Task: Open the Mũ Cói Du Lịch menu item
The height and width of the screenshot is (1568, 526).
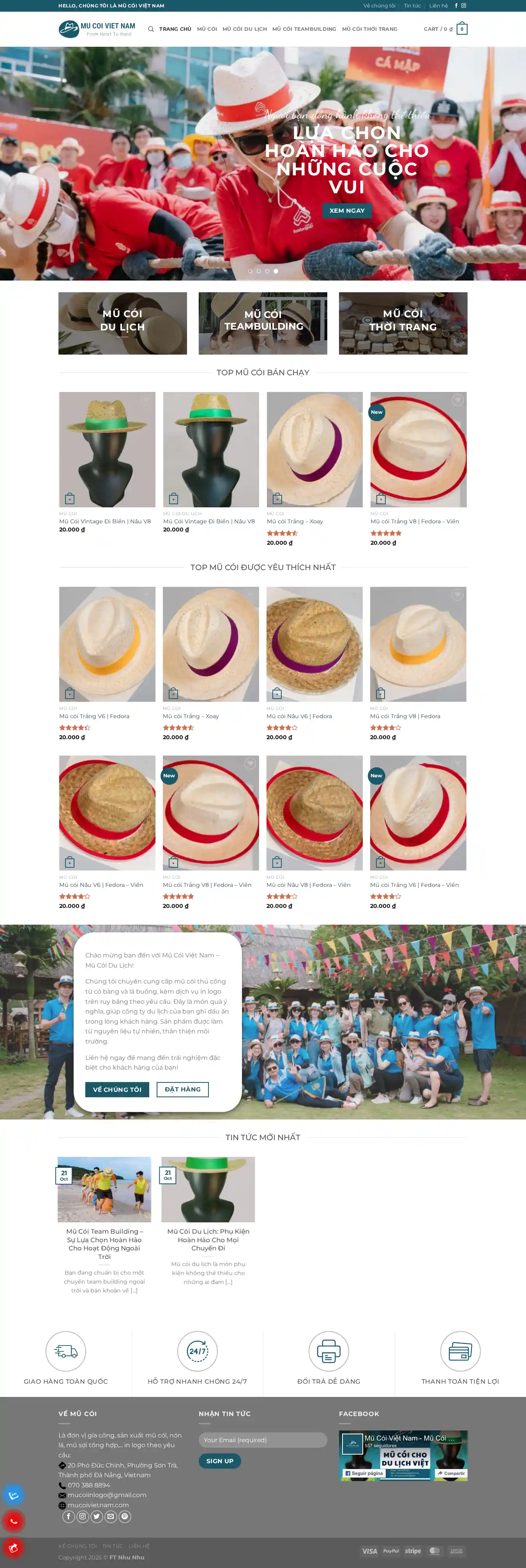Action: point(244,29)
